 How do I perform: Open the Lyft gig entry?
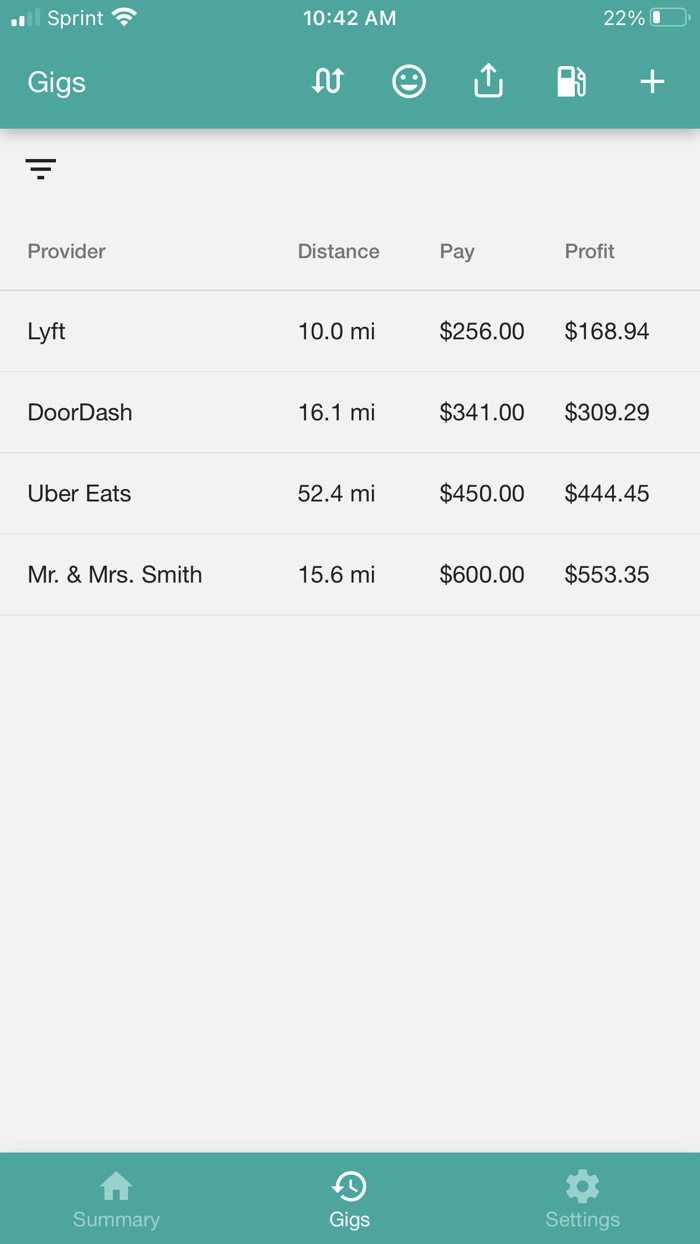(350, 331)
